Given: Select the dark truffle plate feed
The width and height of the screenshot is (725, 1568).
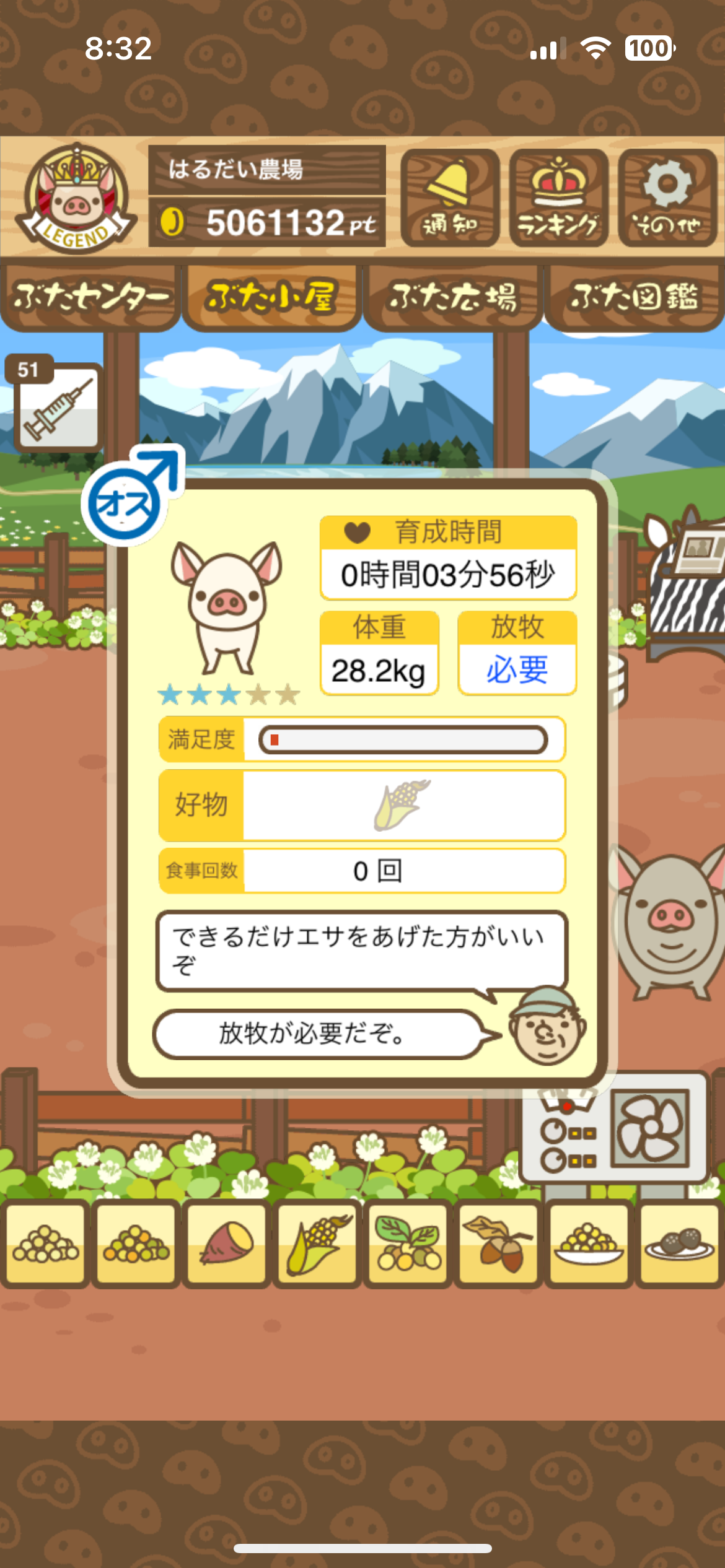Looking at the screenshot, I should pos(679,1243).
